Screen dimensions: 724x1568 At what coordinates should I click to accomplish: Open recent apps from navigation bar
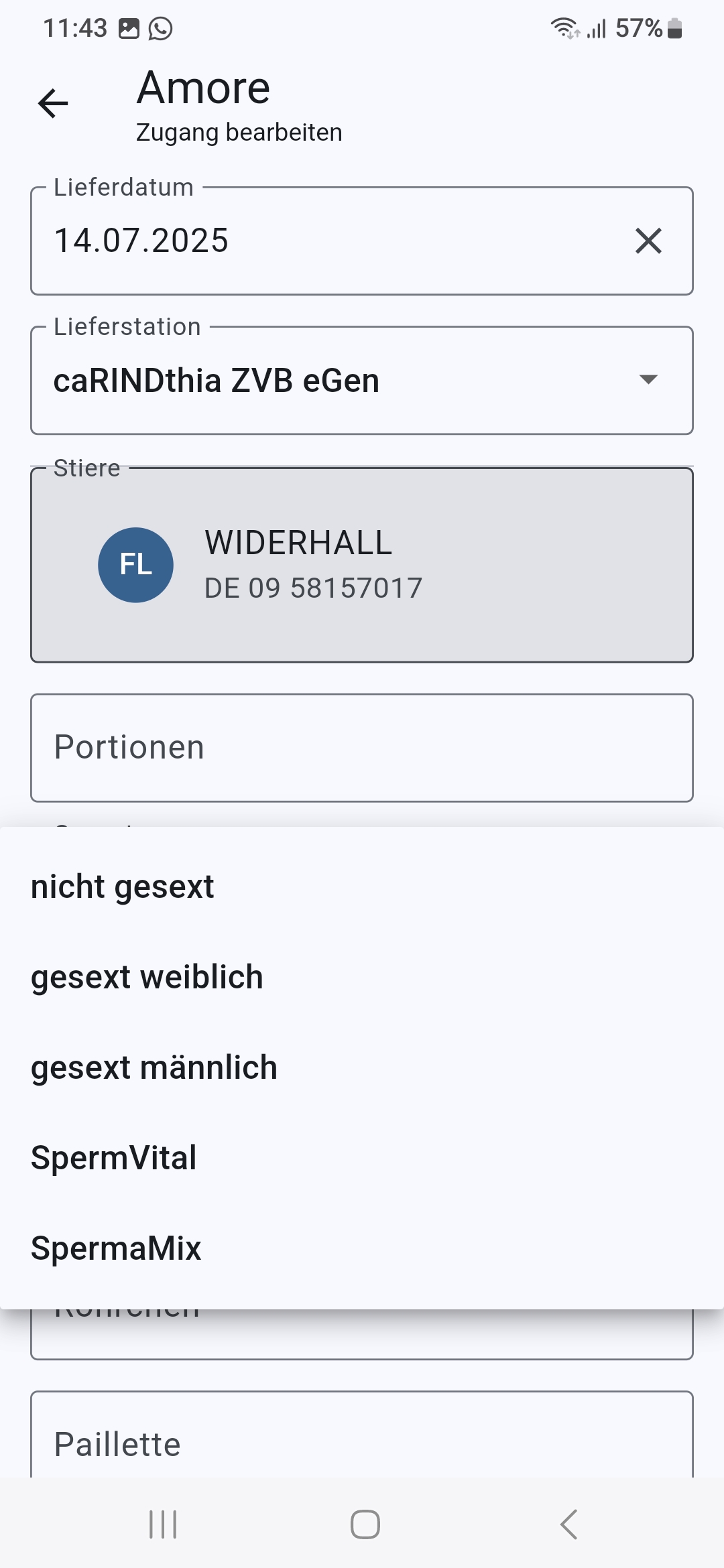163,1524
